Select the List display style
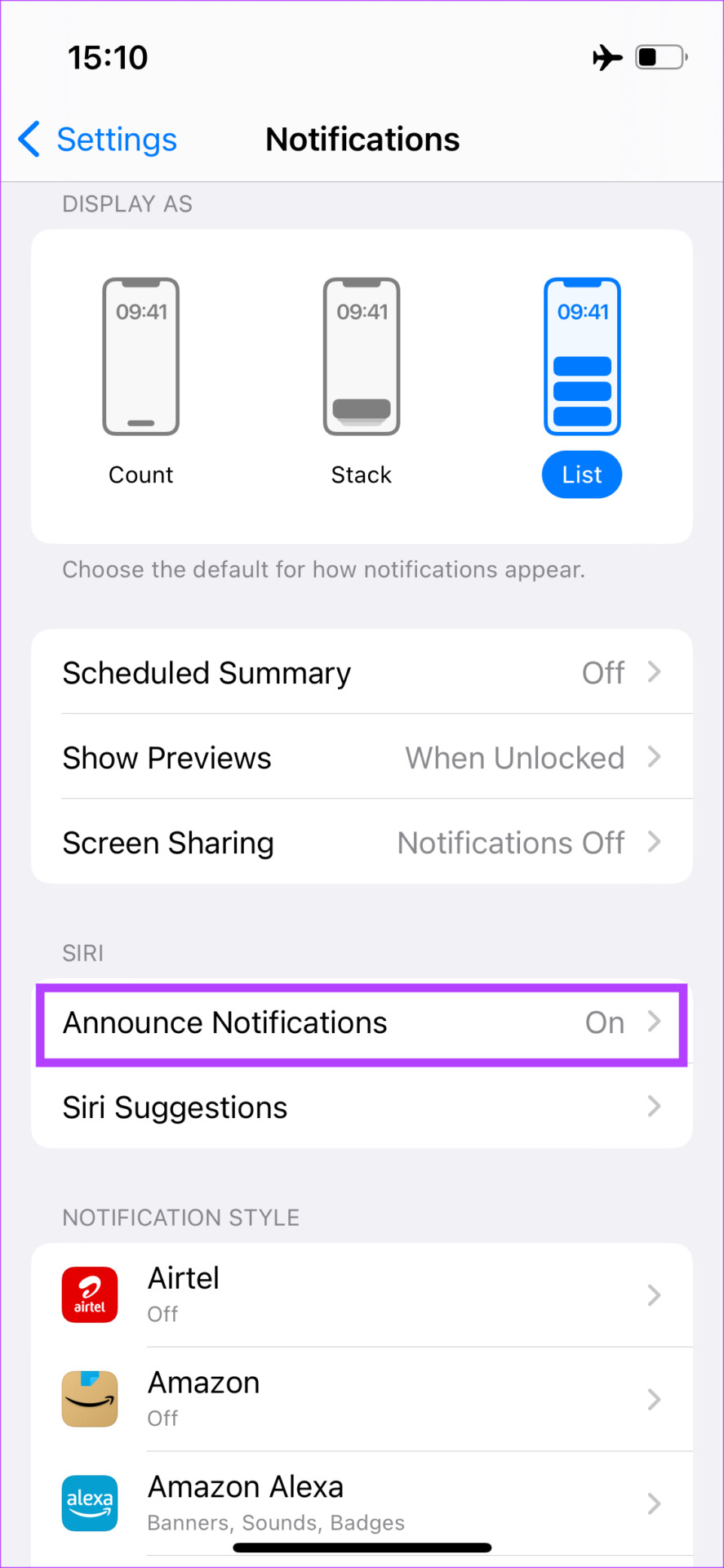The width and height of the screenshot is (724, 1568). (x=582, y=386)
